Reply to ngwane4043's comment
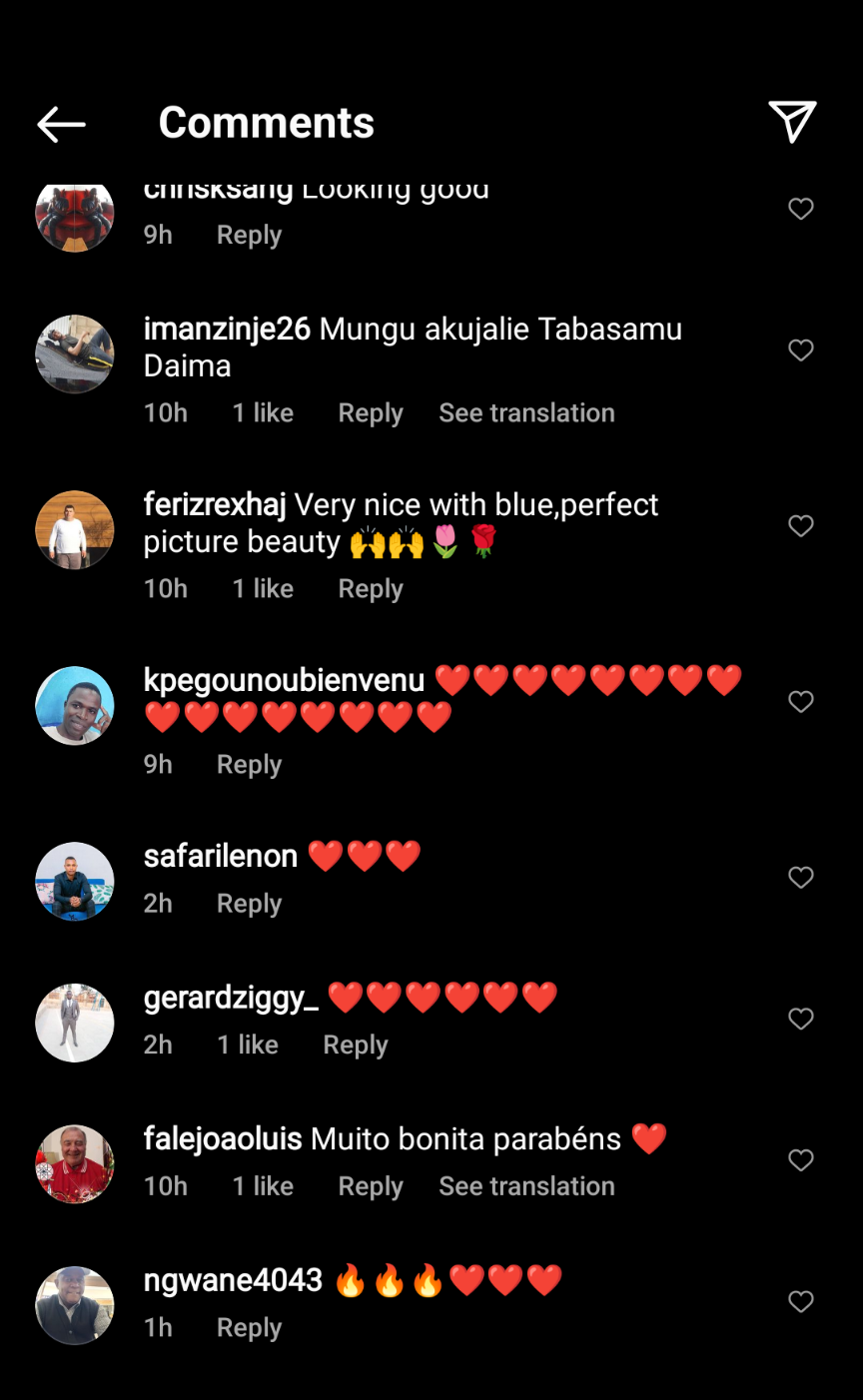 pyautogui.click(x=249, y=1328)
